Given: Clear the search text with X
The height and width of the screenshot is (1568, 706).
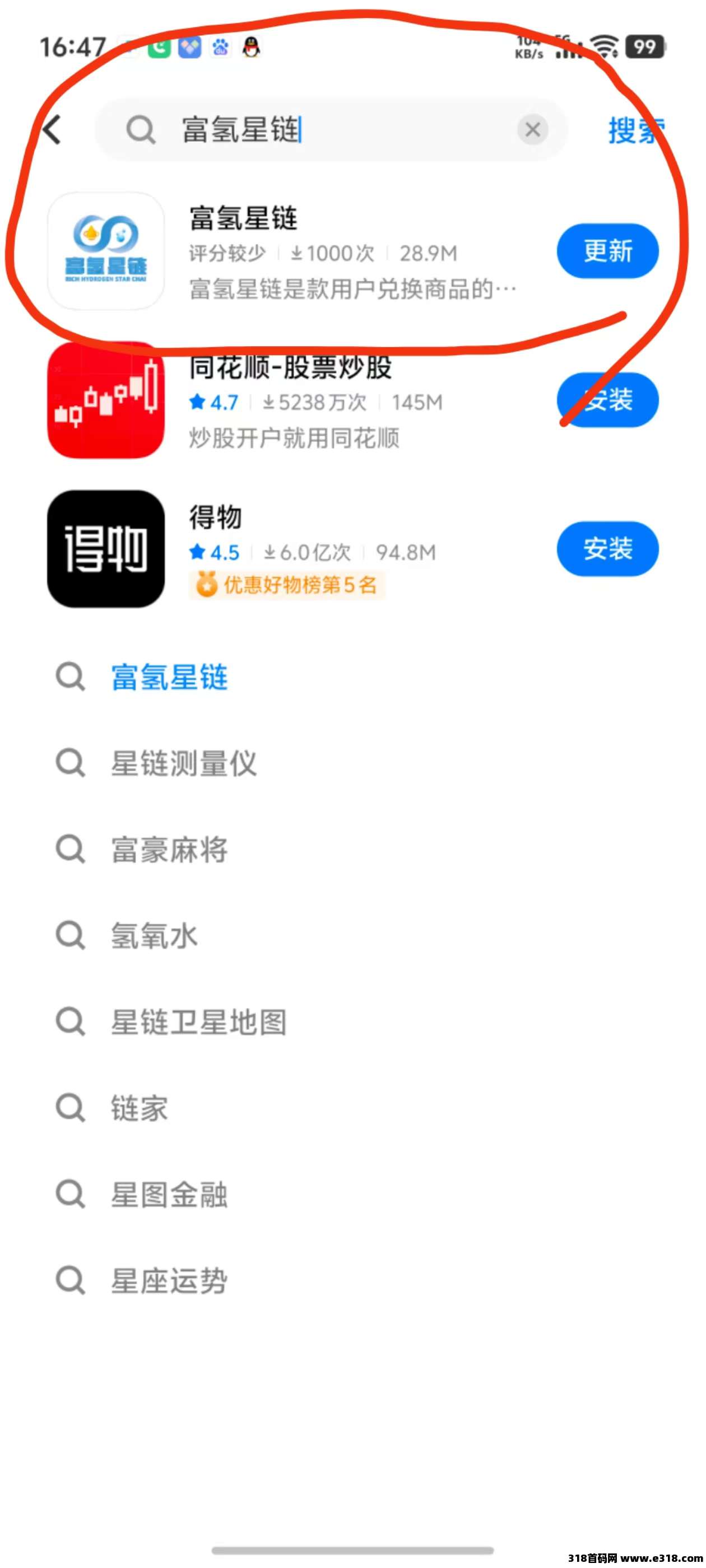Looking at the screenshot, I should 532,130.
